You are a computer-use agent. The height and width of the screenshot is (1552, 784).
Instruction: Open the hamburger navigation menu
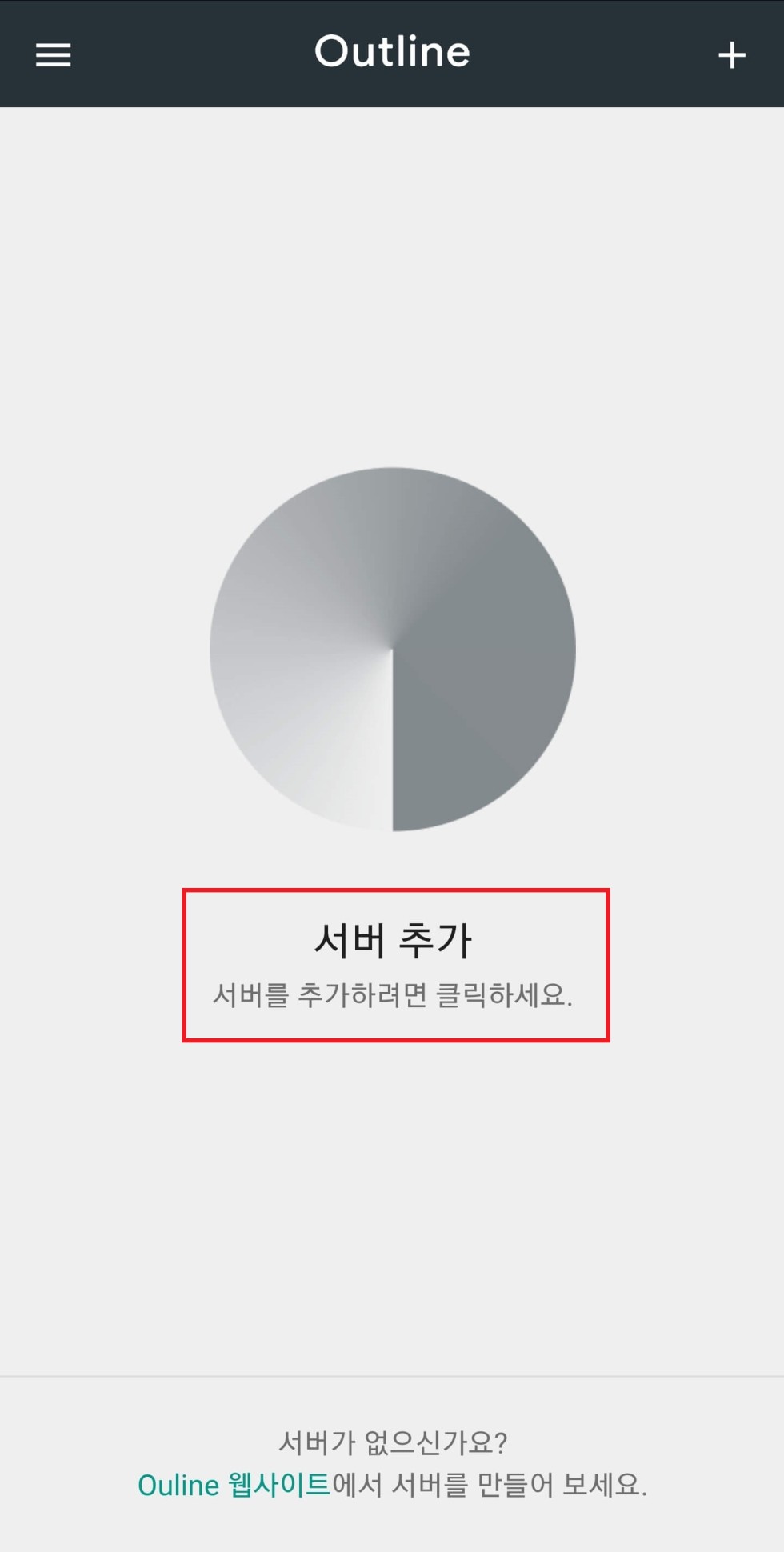click(54, 55)
